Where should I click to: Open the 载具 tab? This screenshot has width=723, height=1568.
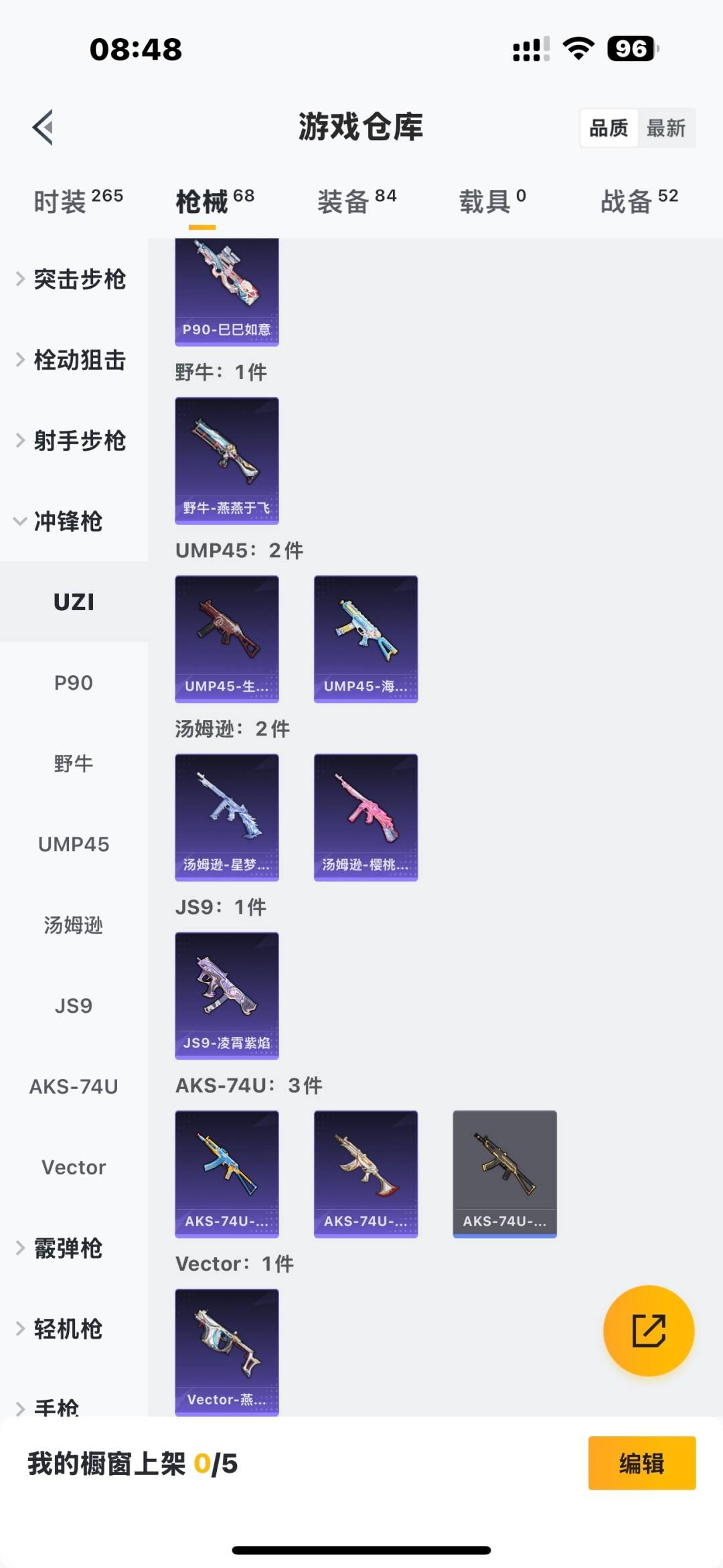pyautogui.click(x=492, y=201)
